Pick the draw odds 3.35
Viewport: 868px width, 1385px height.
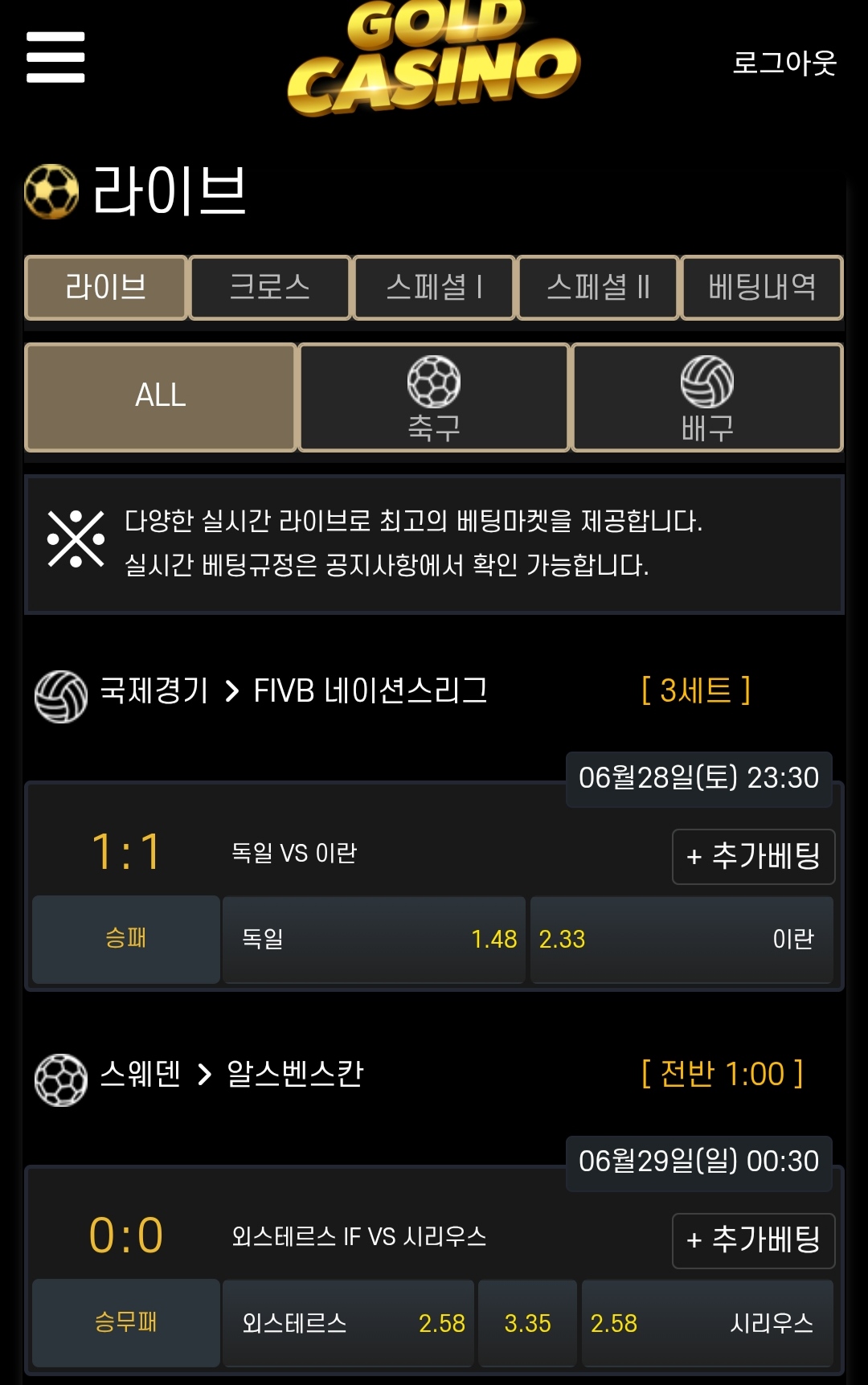527,1323
